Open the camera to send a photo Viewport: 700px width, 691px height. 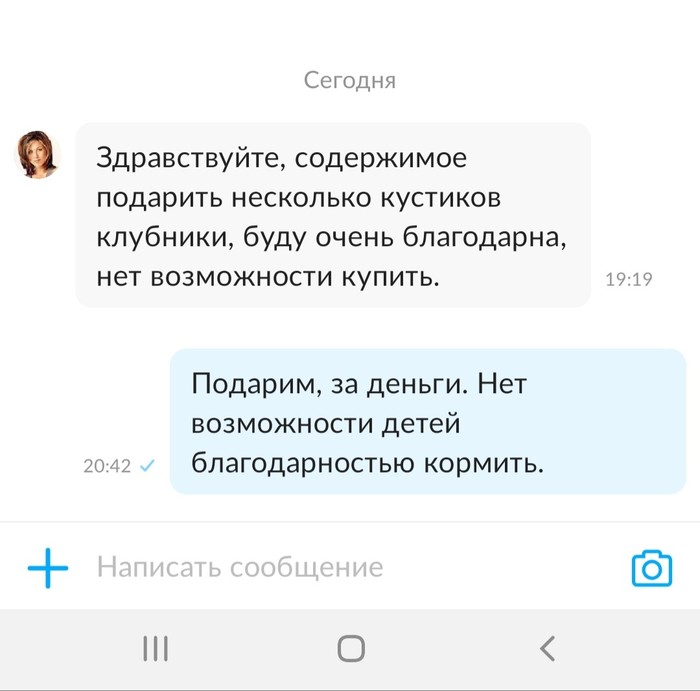click(x=652, y=568)
